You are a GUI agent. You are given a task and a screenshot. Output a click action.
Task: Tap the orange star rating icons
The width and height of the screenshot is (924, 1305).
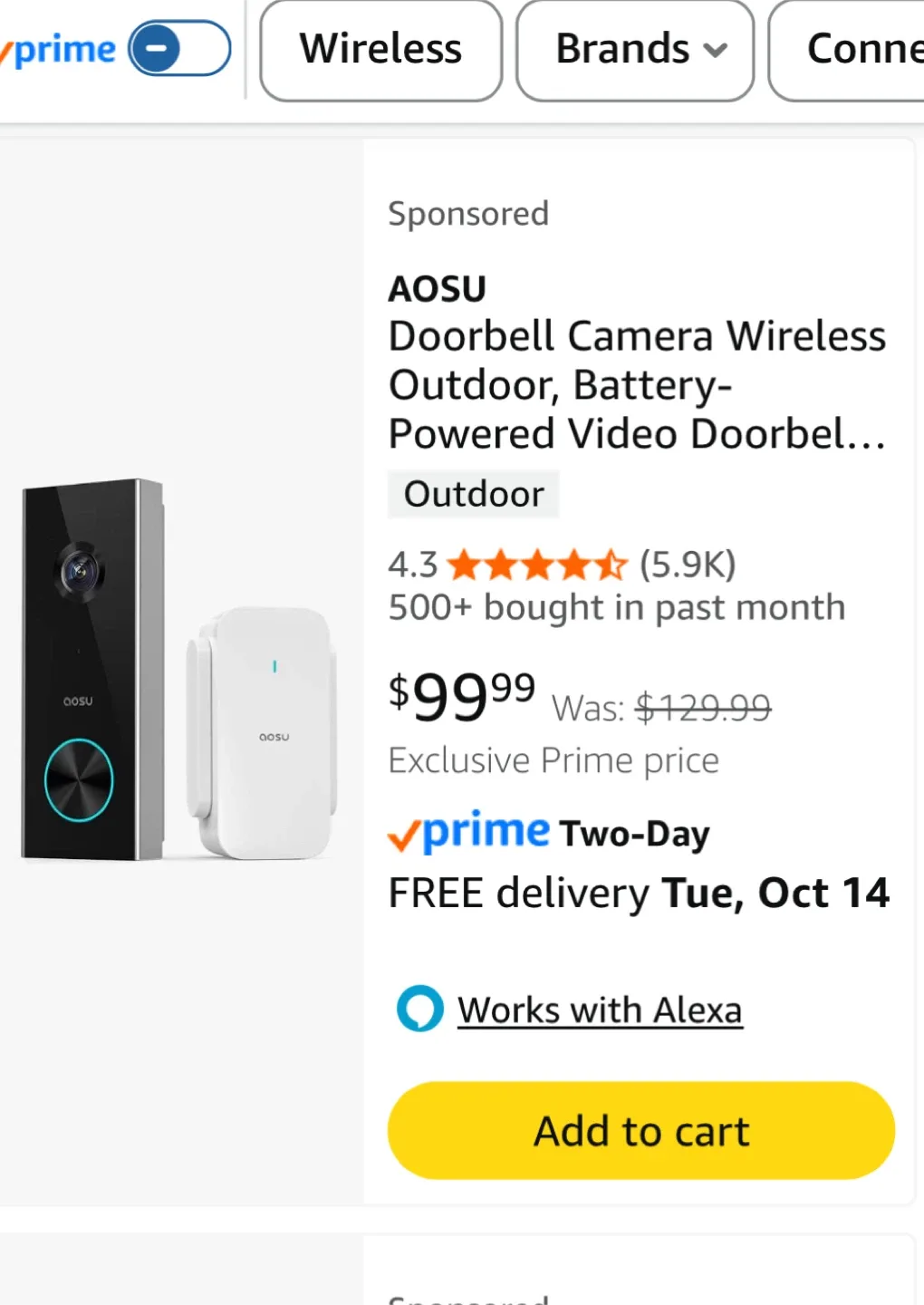[536, 564]
